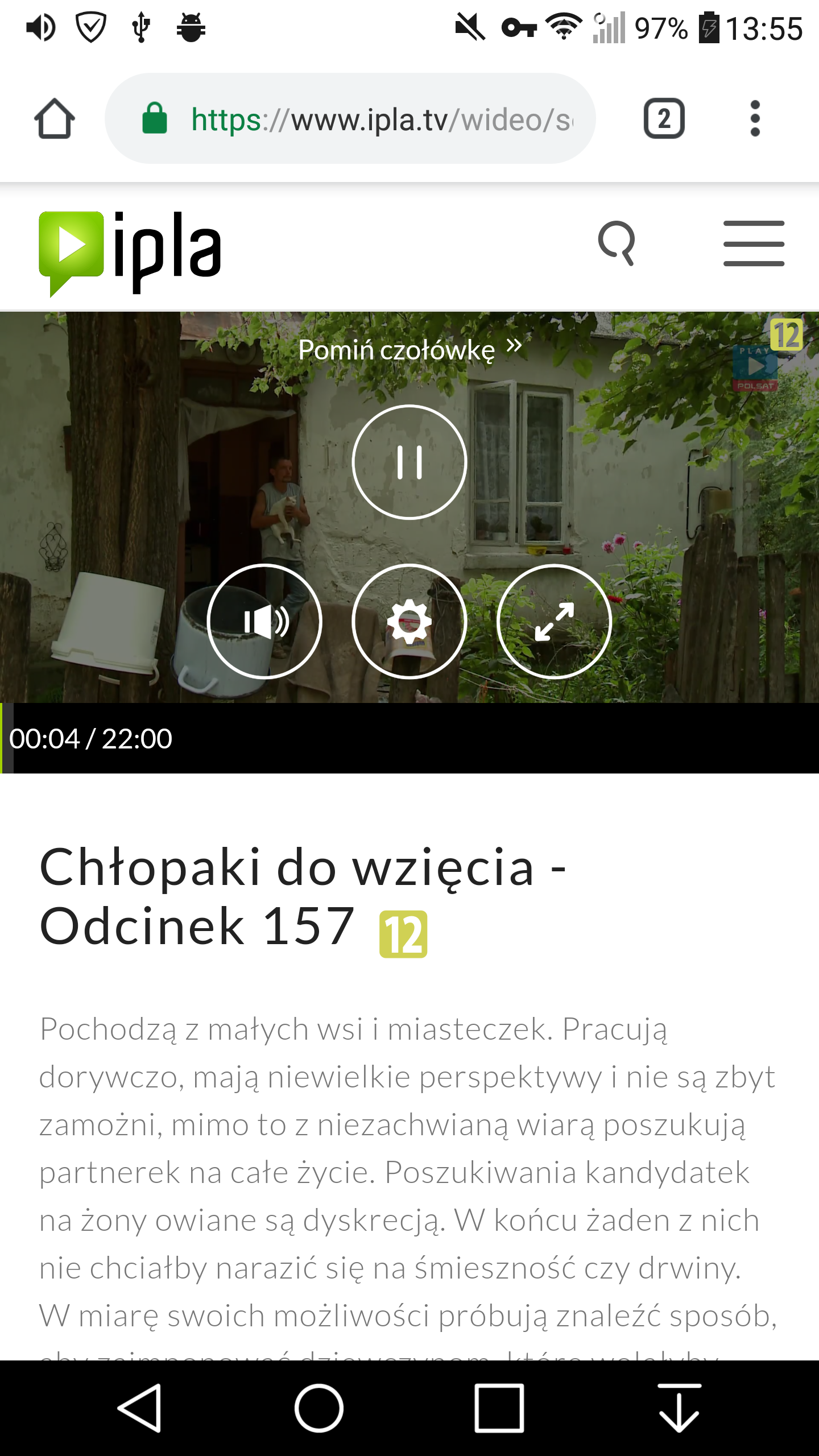Image resolution: width=819 pixels, height=1456 pixels.
Task: Go to the browser home page
Action: pos(55,119)
